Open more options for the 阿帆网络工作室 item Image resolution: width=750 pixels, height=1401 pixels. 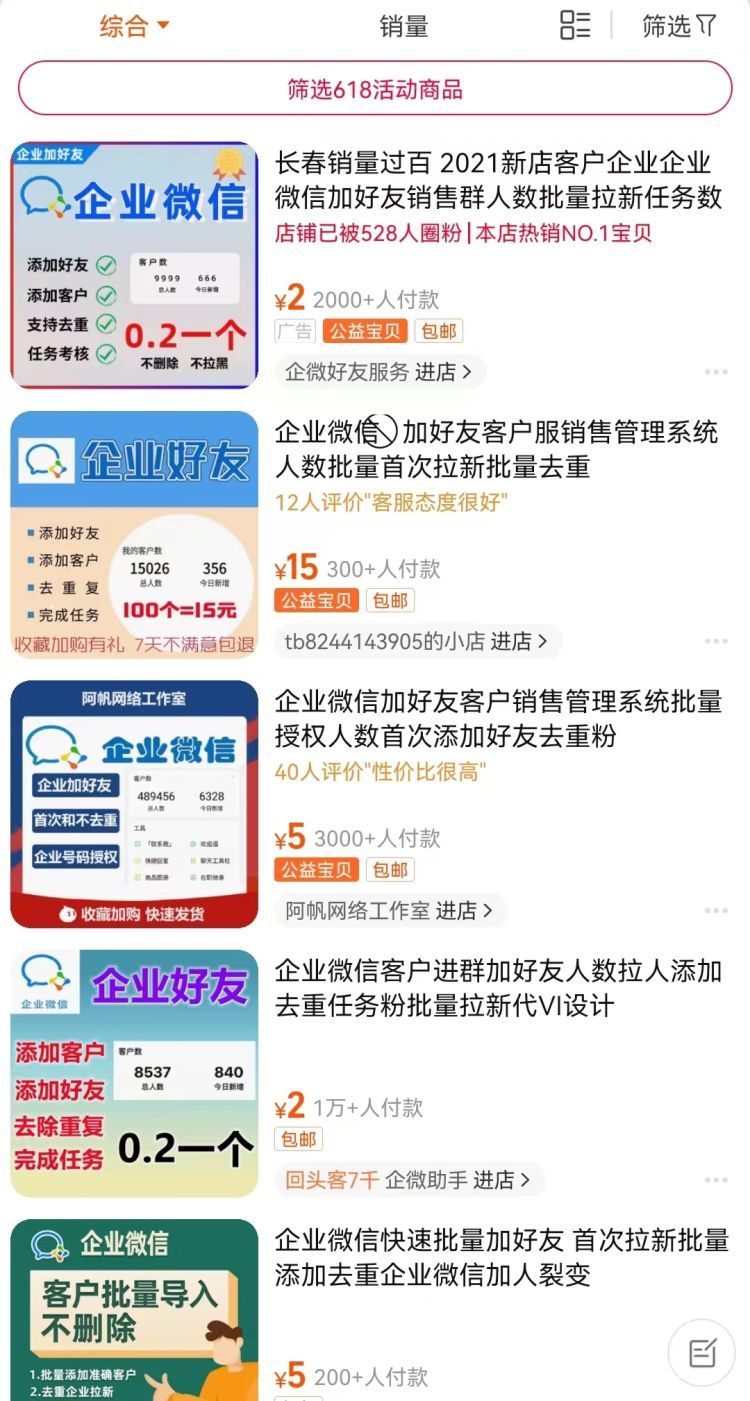(715, 911)
